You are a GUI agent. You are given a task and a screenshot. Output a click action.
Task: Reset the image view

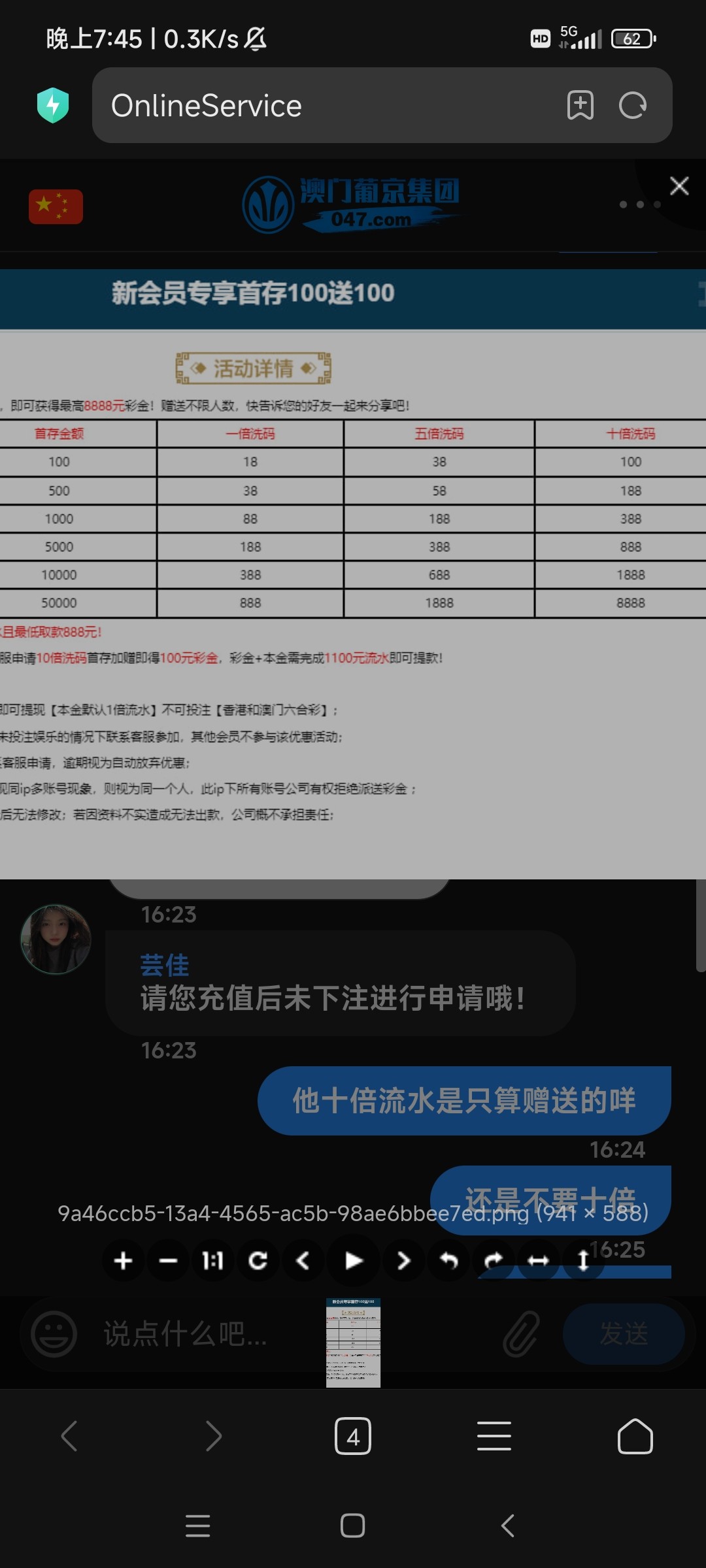(x=258, y=1260)
